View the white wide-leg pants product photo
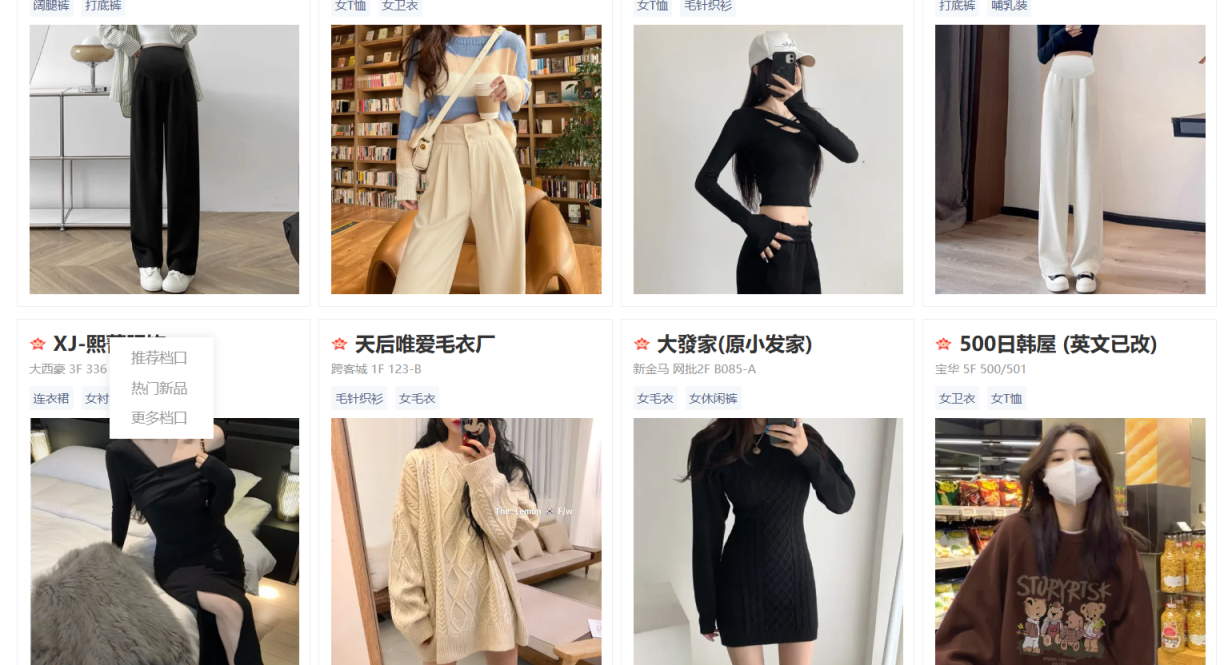The image size is (1228, 665). pyautogui.click(x=1070, y=160)
